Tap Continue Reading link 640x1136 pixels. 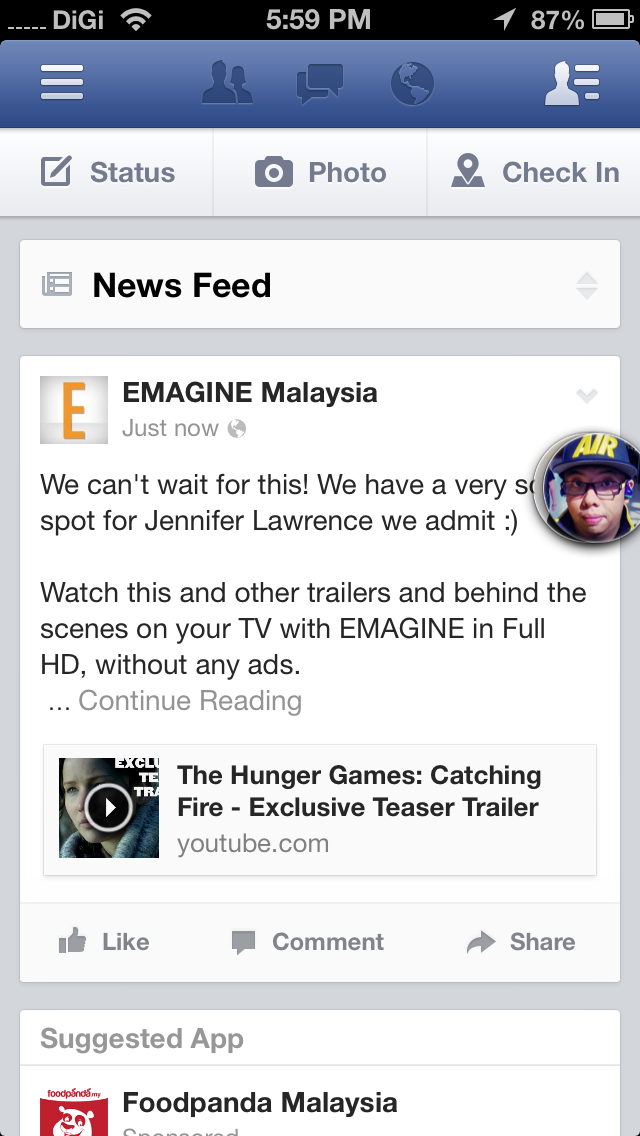190,701
